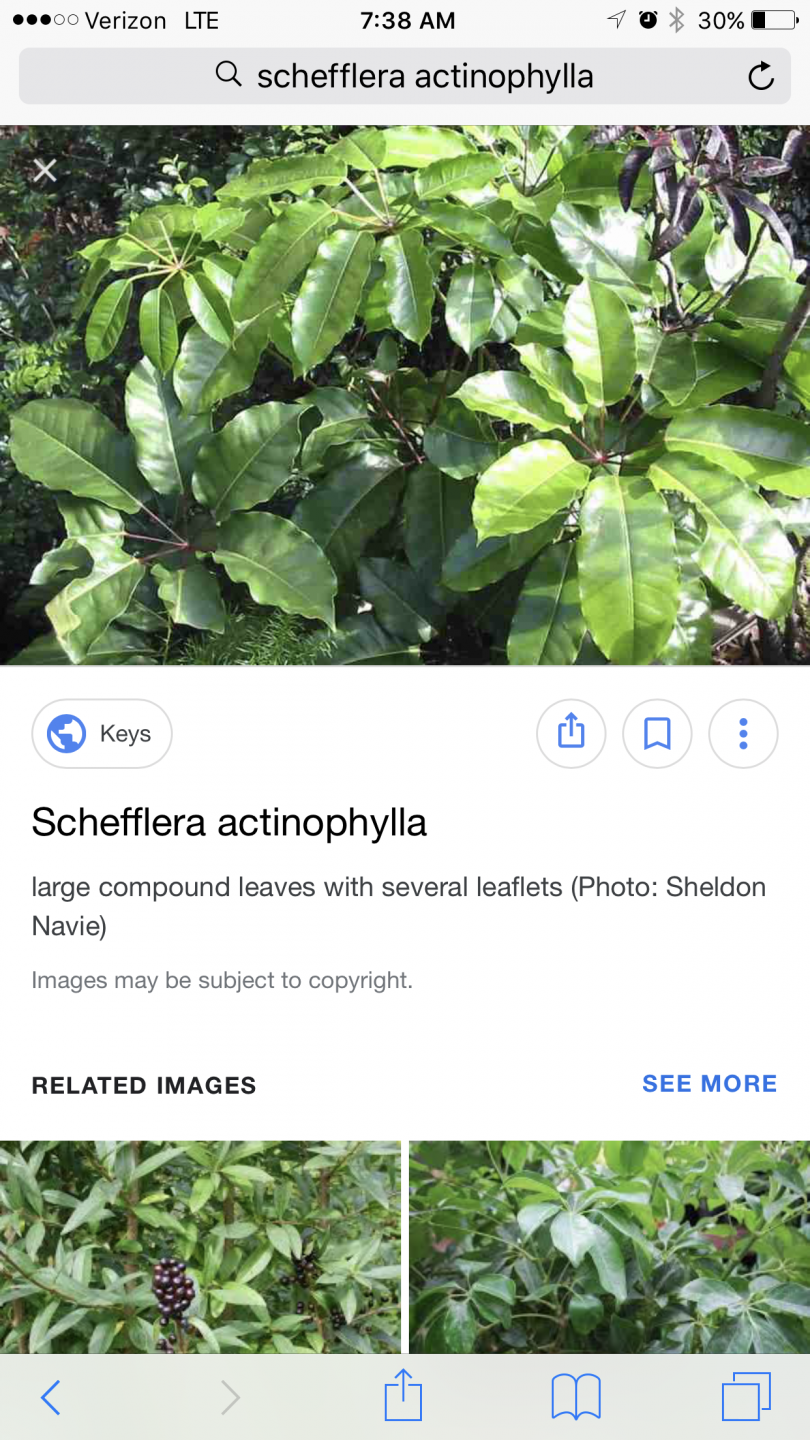Screen dimensions: 810x1440
Task: Go back to the previous page
Action: point(51,1397)
